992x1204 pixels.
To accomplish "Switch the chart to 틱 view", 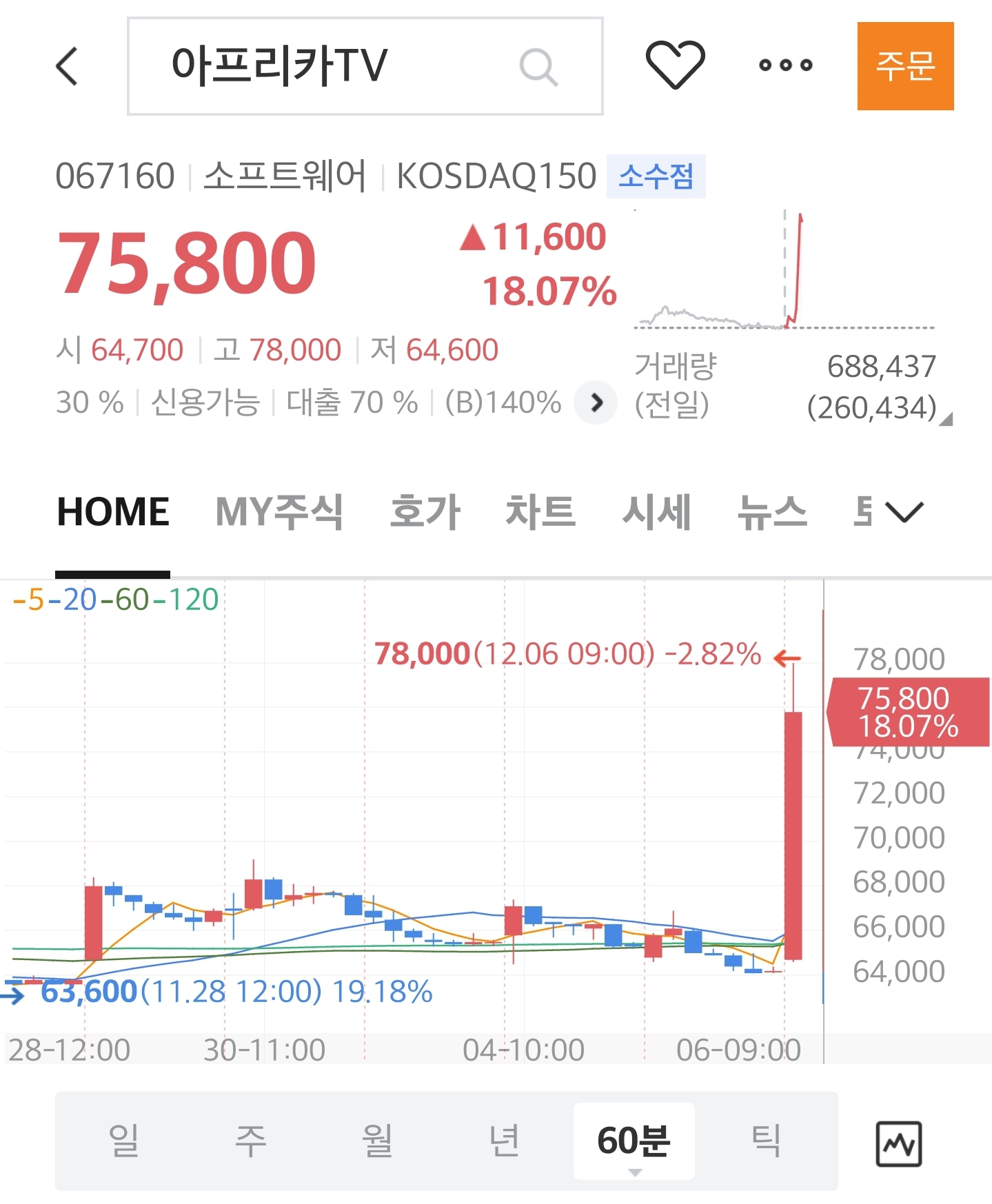I will click(765, 1141).
